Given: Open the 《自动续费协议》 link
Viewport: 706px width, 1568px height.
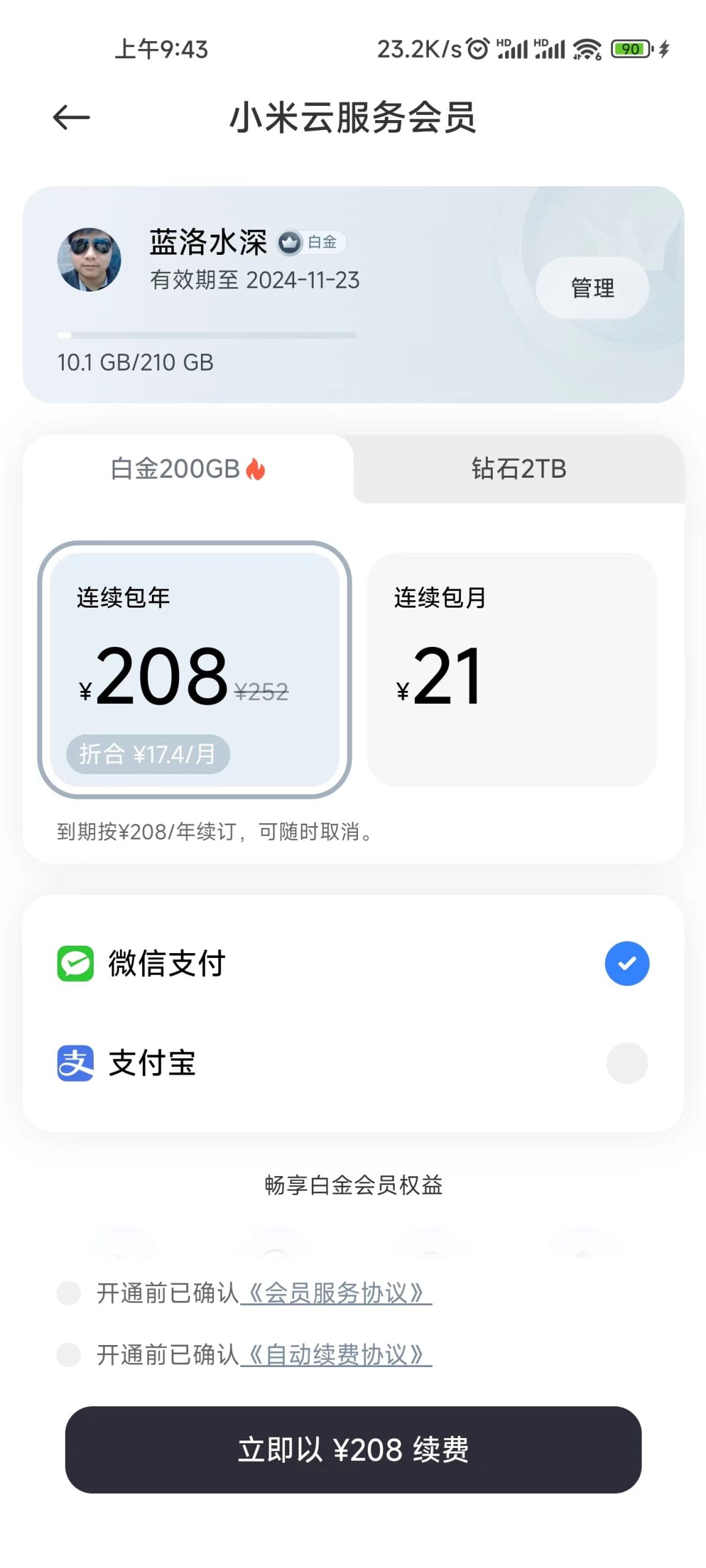Looking at the screenshot, I should (x=336, y=1354).
